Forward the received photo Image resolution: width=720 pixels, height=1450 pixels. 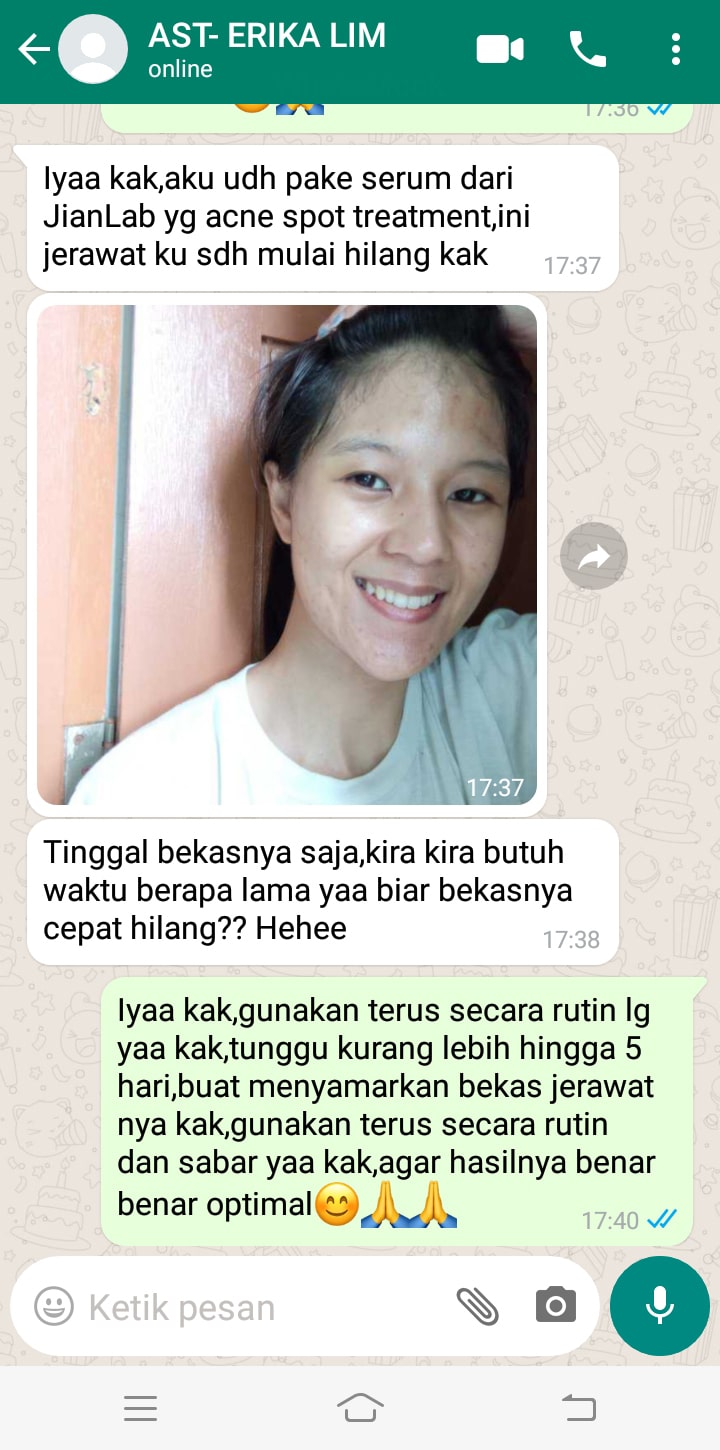(593, 556)
